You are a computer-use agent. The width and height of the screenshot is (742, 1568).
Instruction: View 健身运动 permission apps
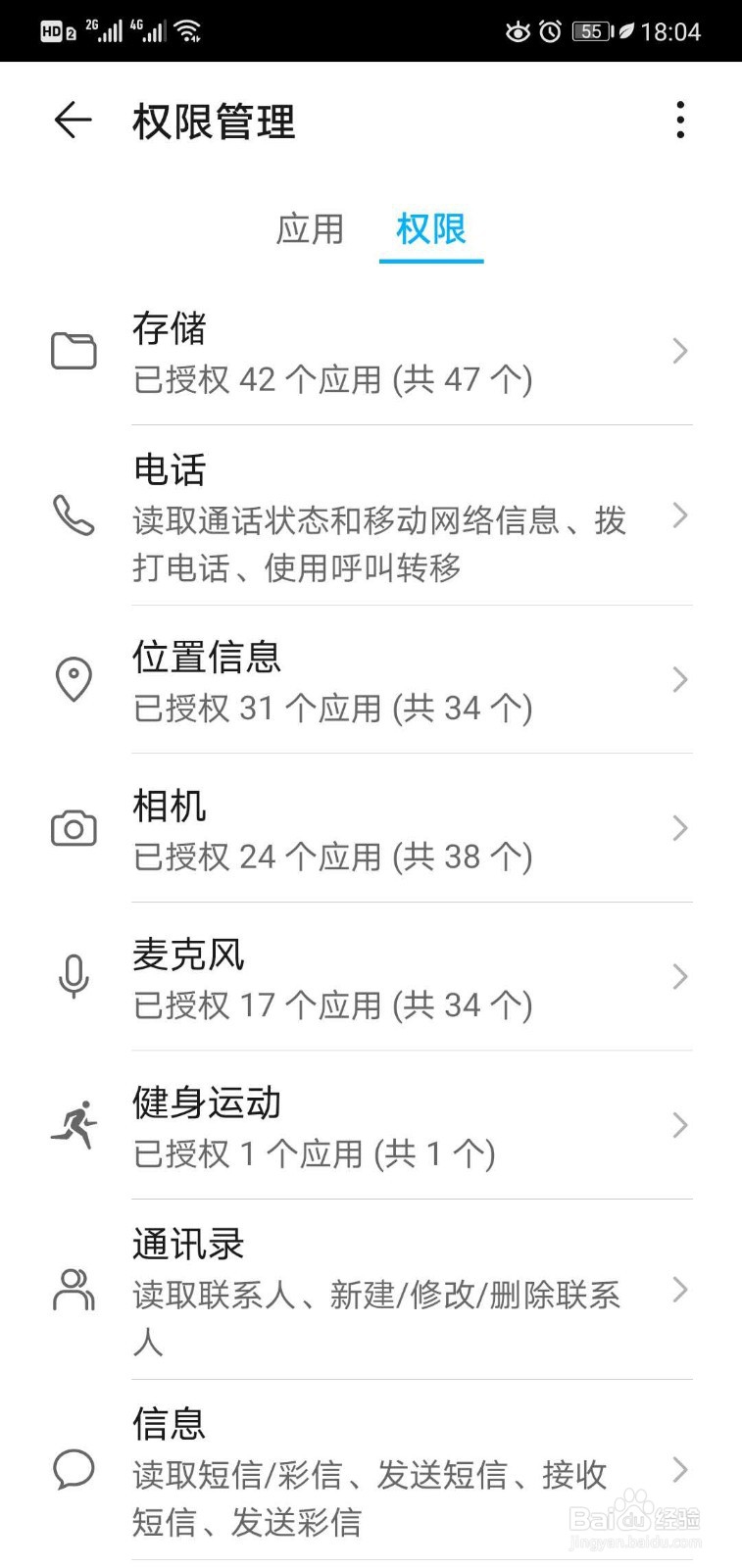point(371,1125)
